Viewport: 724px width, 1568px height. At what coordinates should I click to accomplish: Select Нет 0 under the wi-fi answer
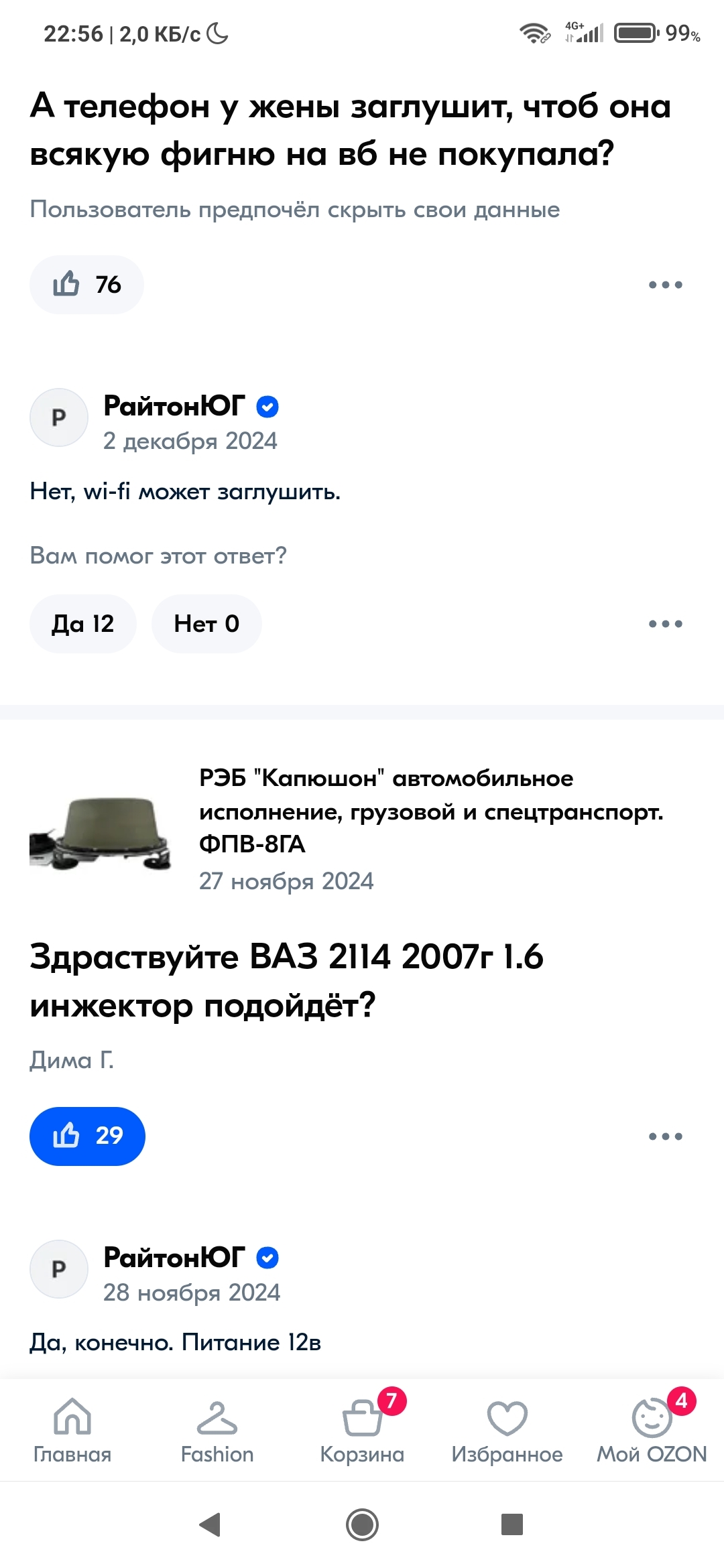[x=206, y=624]
